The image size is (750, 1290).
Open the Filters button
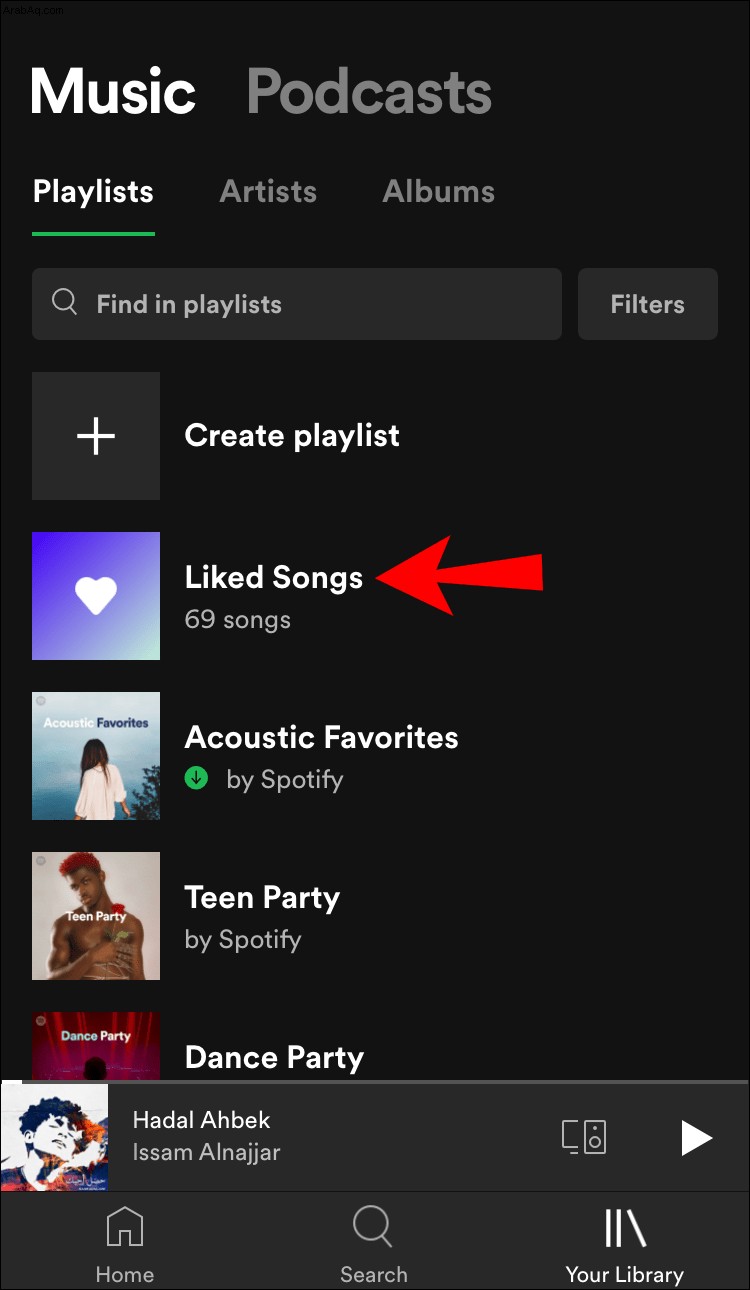(x=648, y=304)
